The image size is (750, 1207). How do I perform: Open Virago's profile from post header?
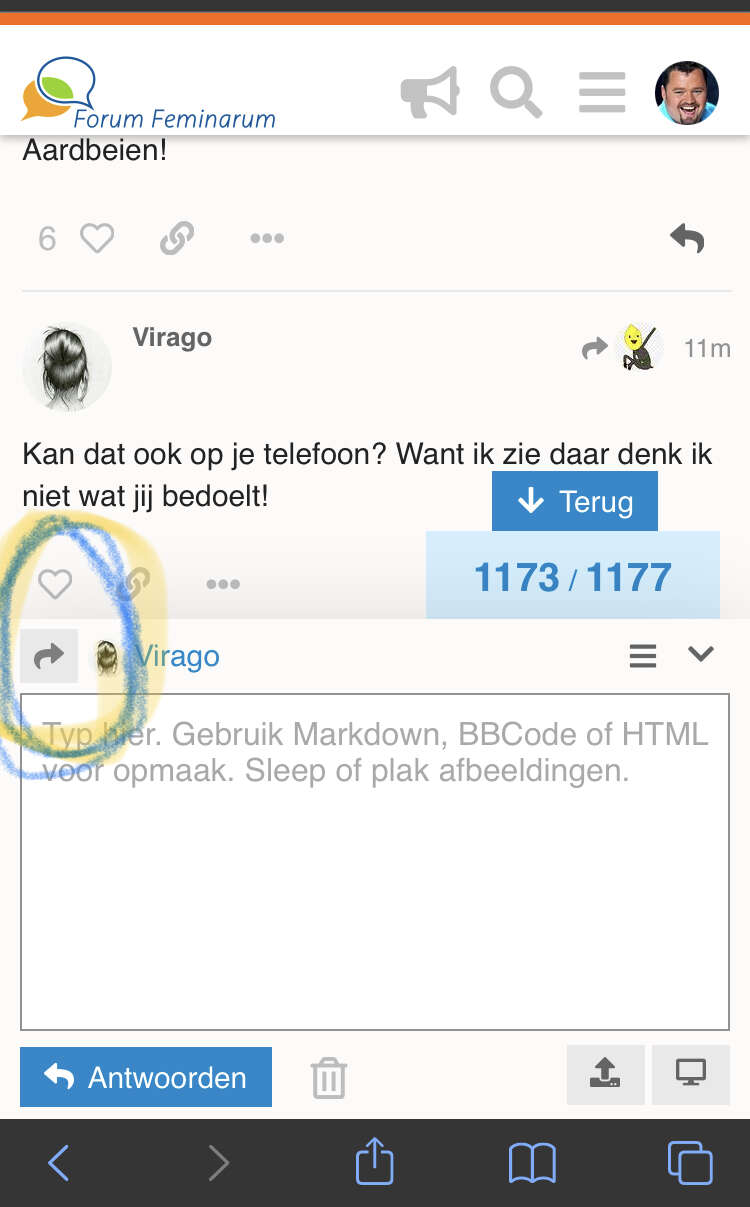(x=172, y=337)
